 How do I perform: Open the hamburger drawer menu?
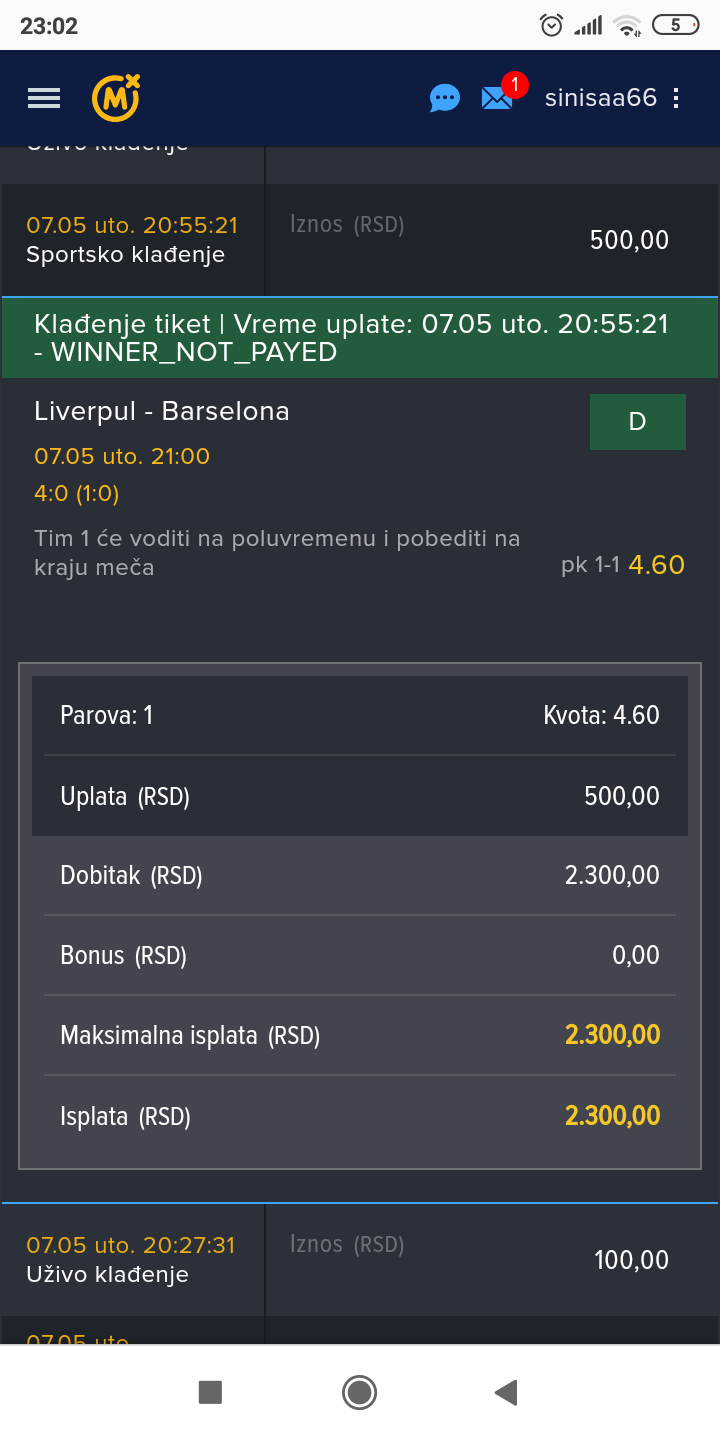pos(44,98)
